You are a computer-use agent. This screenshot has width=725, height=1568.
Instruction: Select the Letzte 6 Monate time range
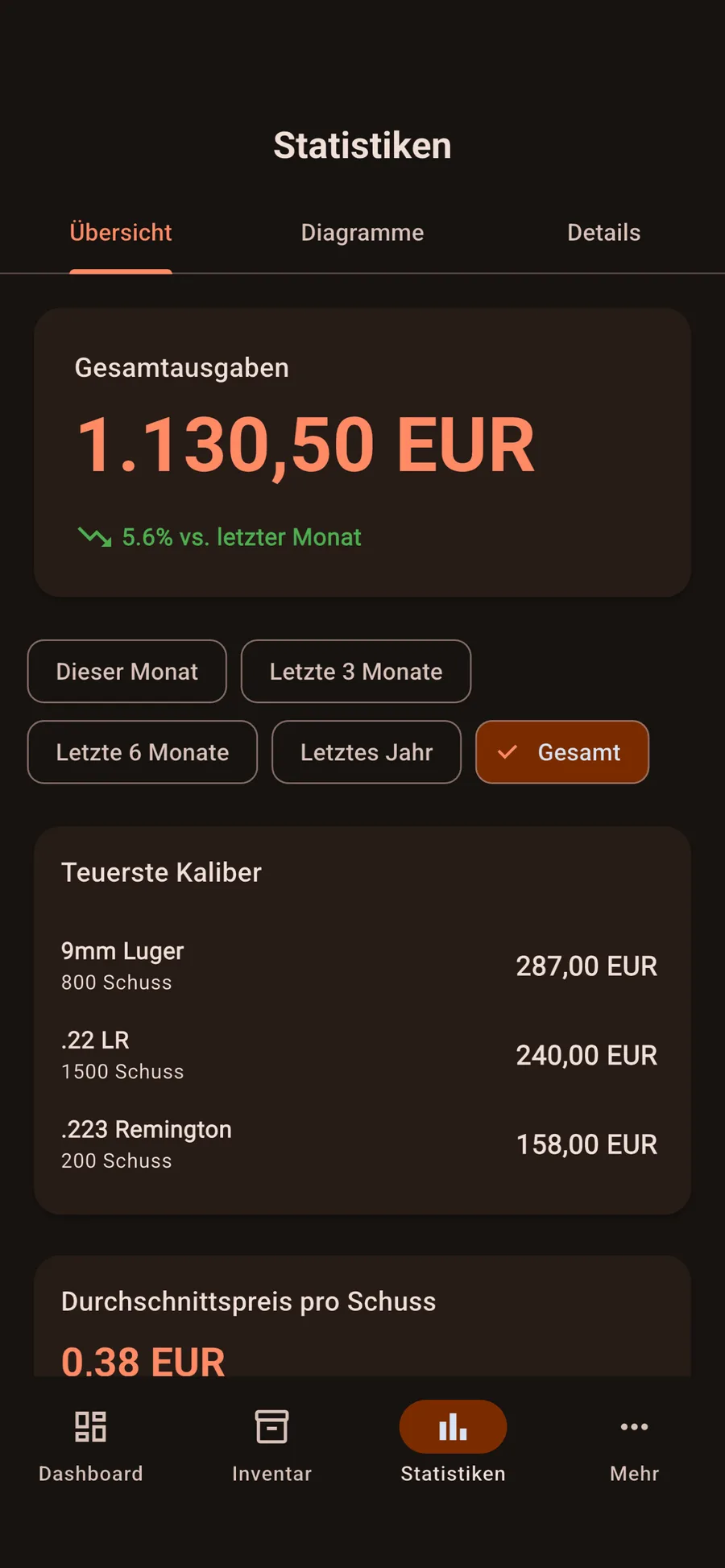(x=142, y=751)
